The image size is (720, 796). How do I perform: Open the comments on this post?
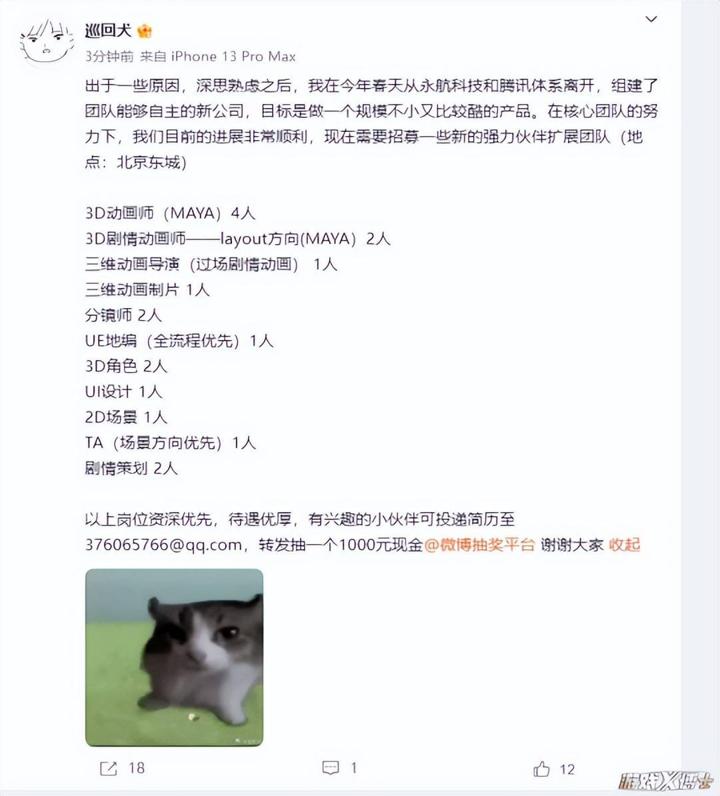[x=340, y=768]
